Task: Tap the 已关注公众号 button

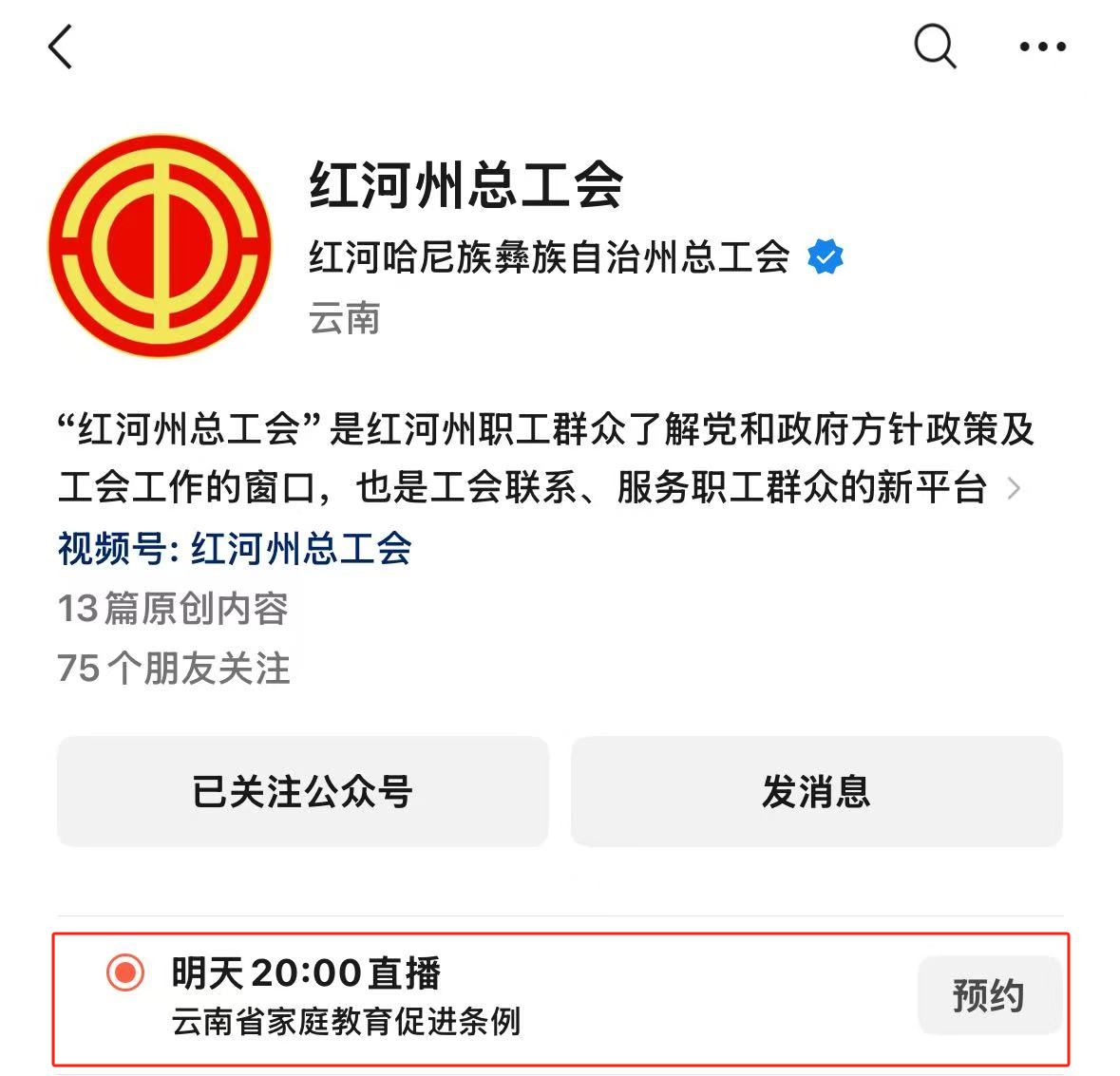Action: tap(302, 791)
